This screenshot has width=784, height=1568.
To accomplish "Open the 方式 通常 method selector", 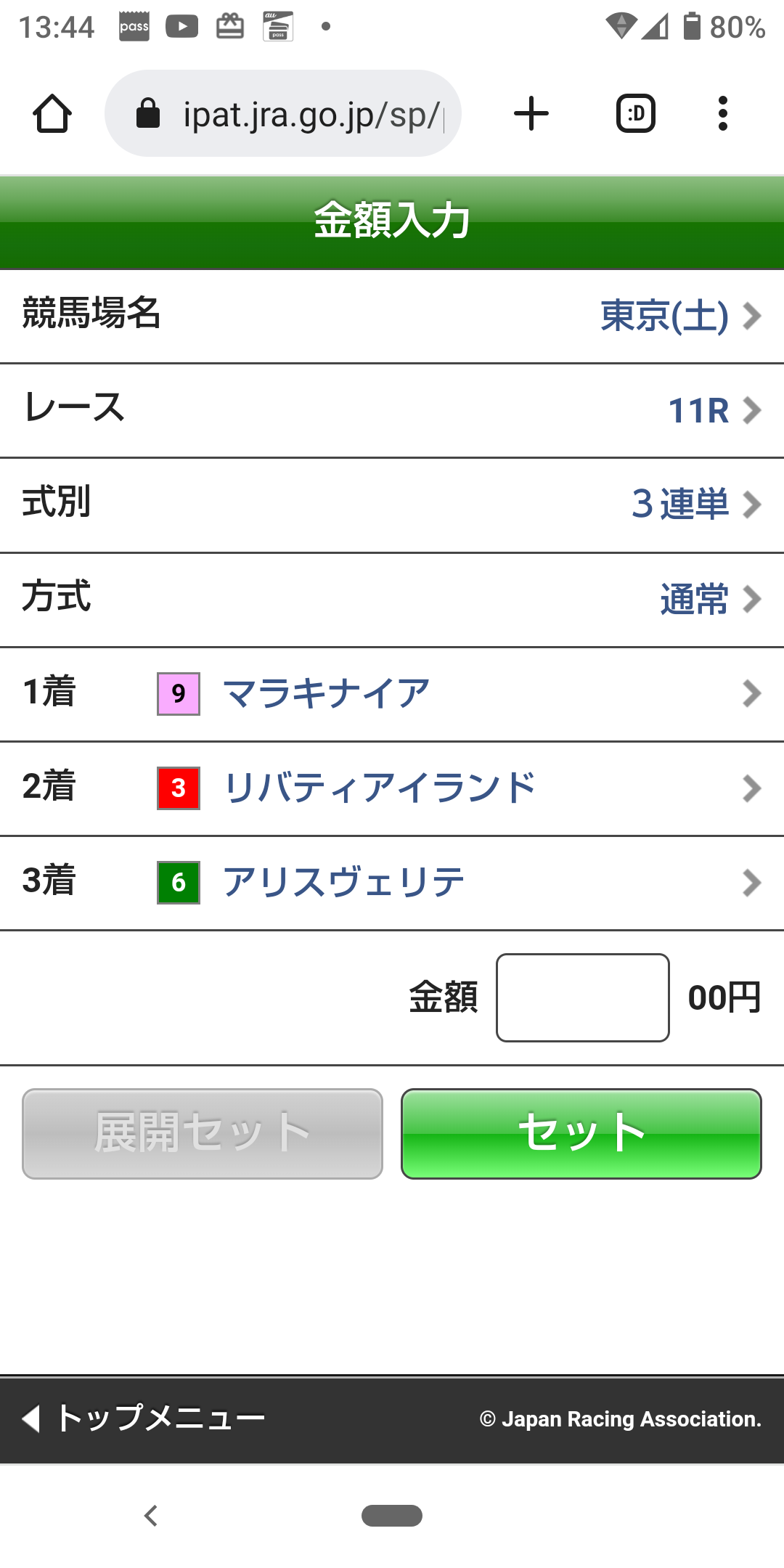I will (x=392, y=599).
